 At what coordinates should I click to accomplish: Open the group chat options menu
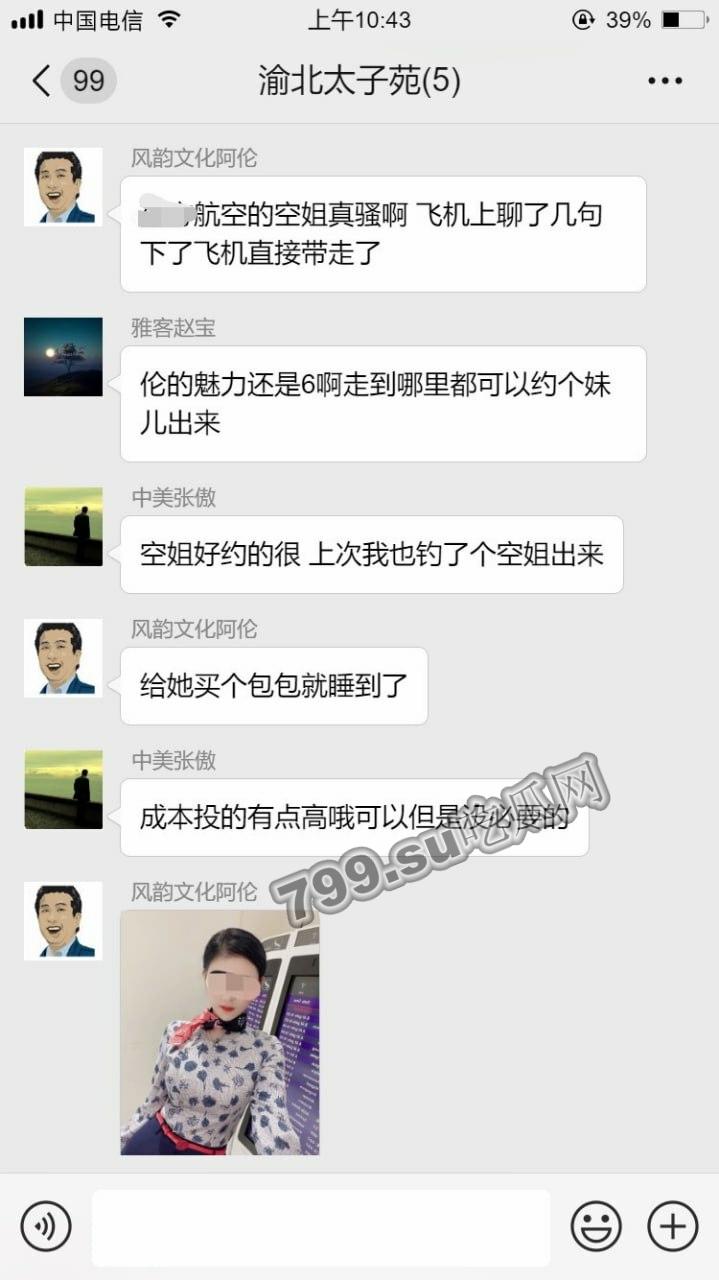coord(664,81)
